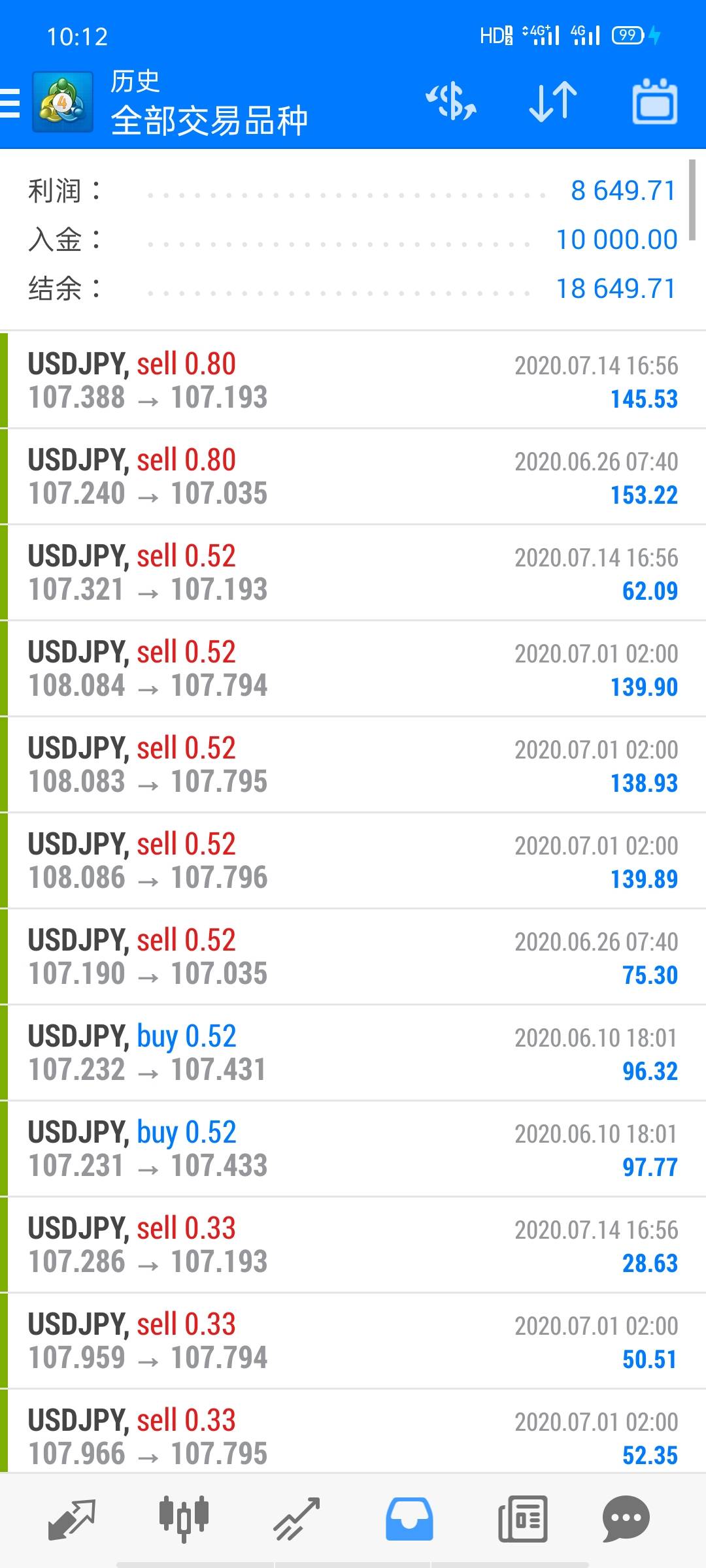
Task: Open the currency symbol filter icon
Action: coord(451,102)
